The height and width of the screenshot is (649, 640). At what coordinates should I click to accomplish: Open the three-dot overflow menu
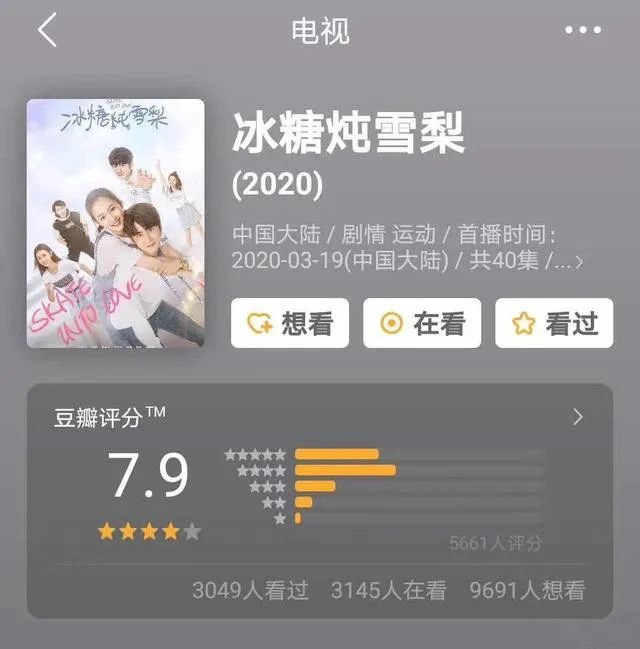pos(583,30)
